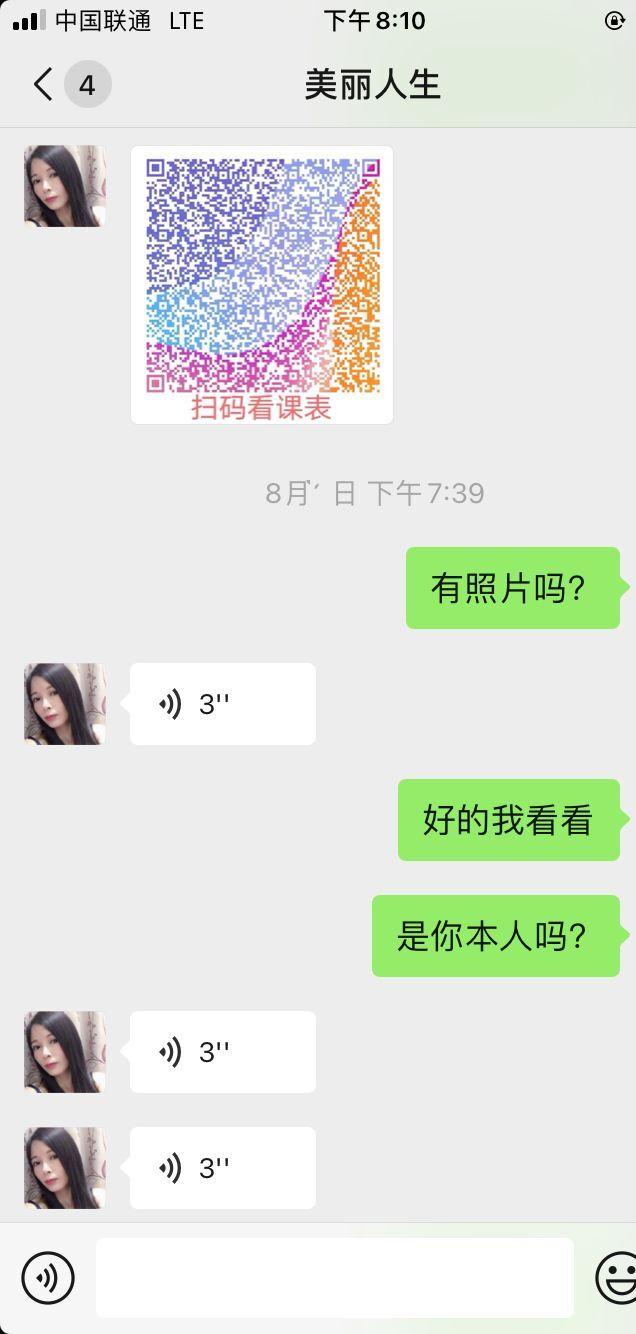Open the sender's avatar beside the QR image
Viewport: 636px width, 1334px height.
pos(65,186)
